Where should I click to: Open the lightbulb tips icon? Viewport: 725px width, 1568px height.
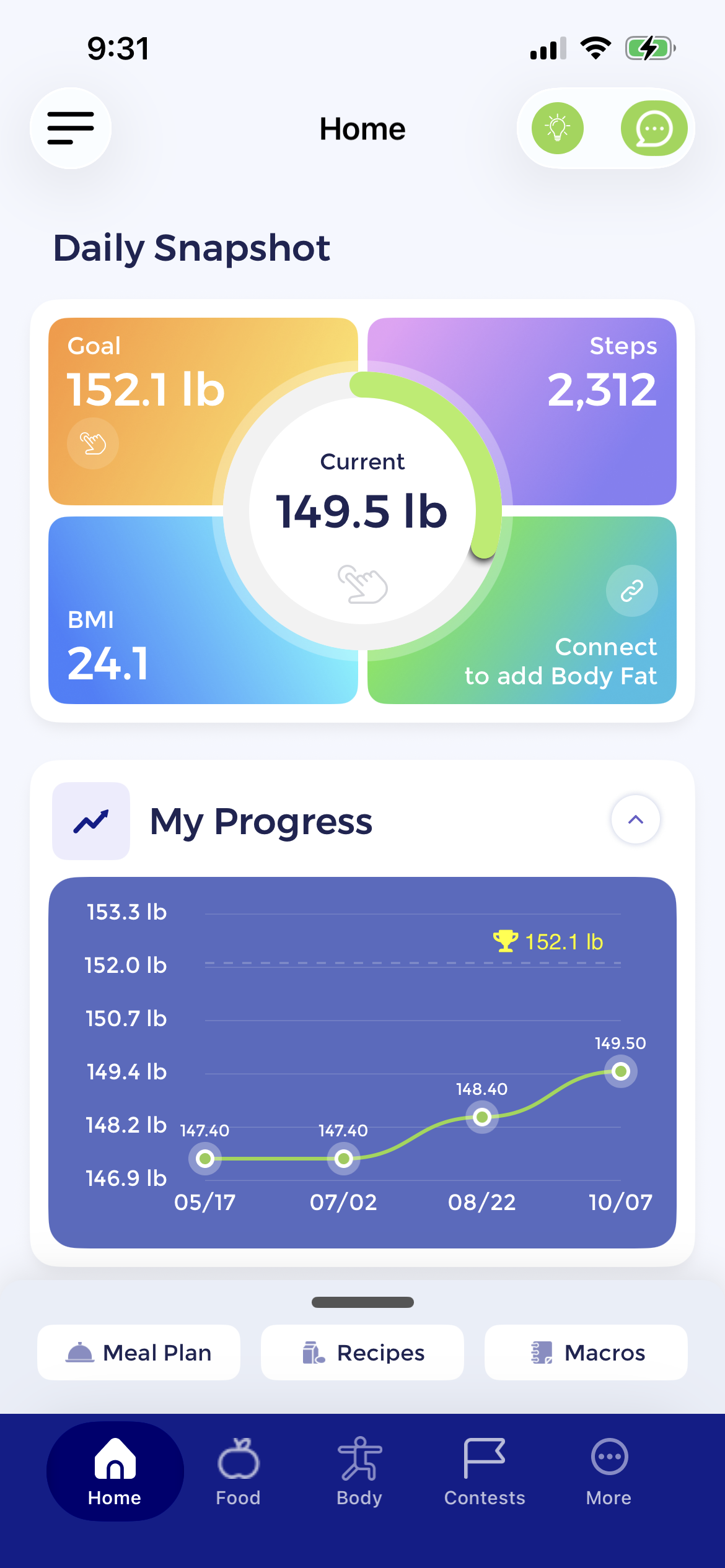point(557,128)
